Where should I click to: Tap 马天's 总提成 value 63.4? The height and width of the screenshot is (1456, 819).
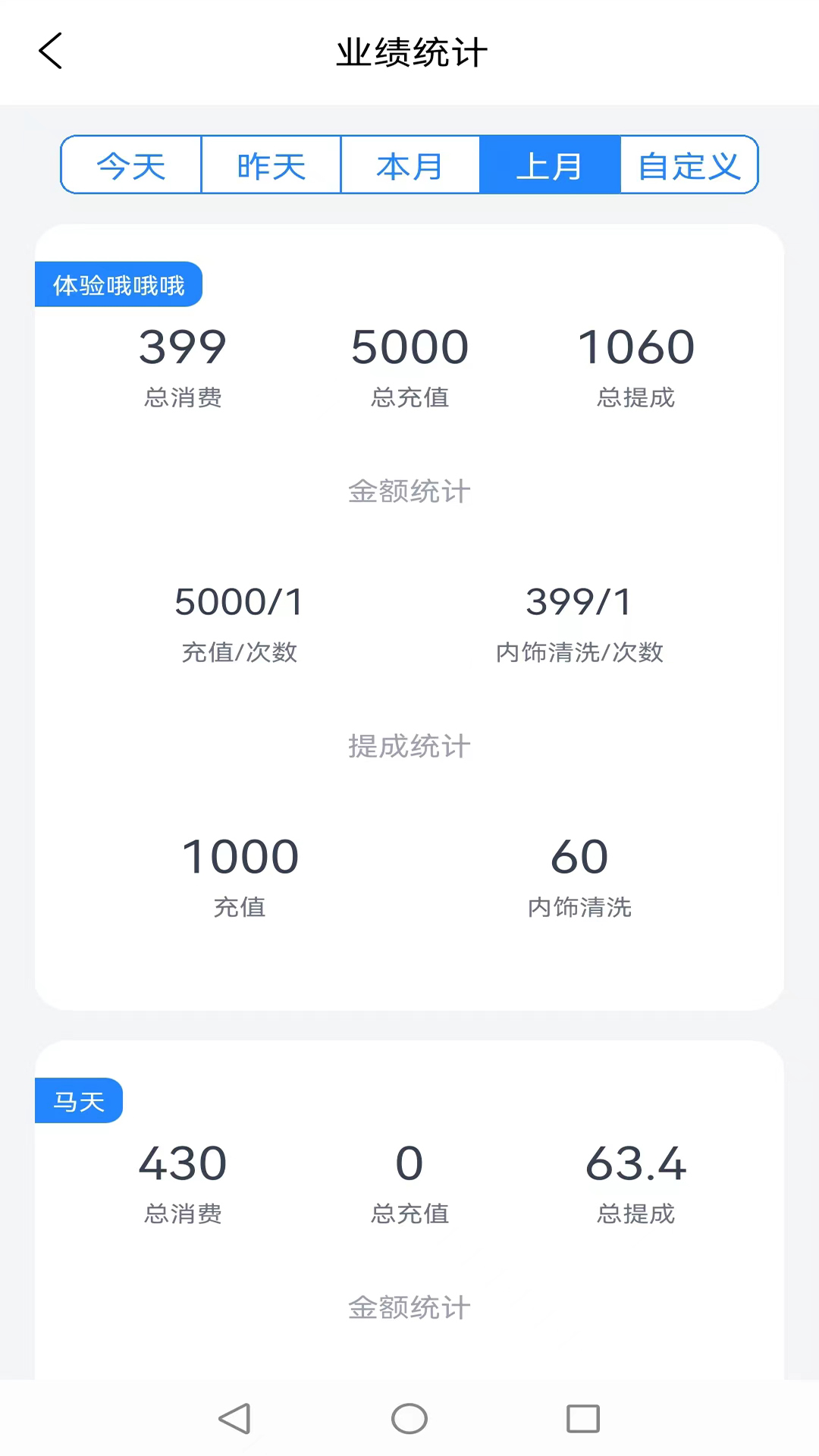tap(636, 1164)
